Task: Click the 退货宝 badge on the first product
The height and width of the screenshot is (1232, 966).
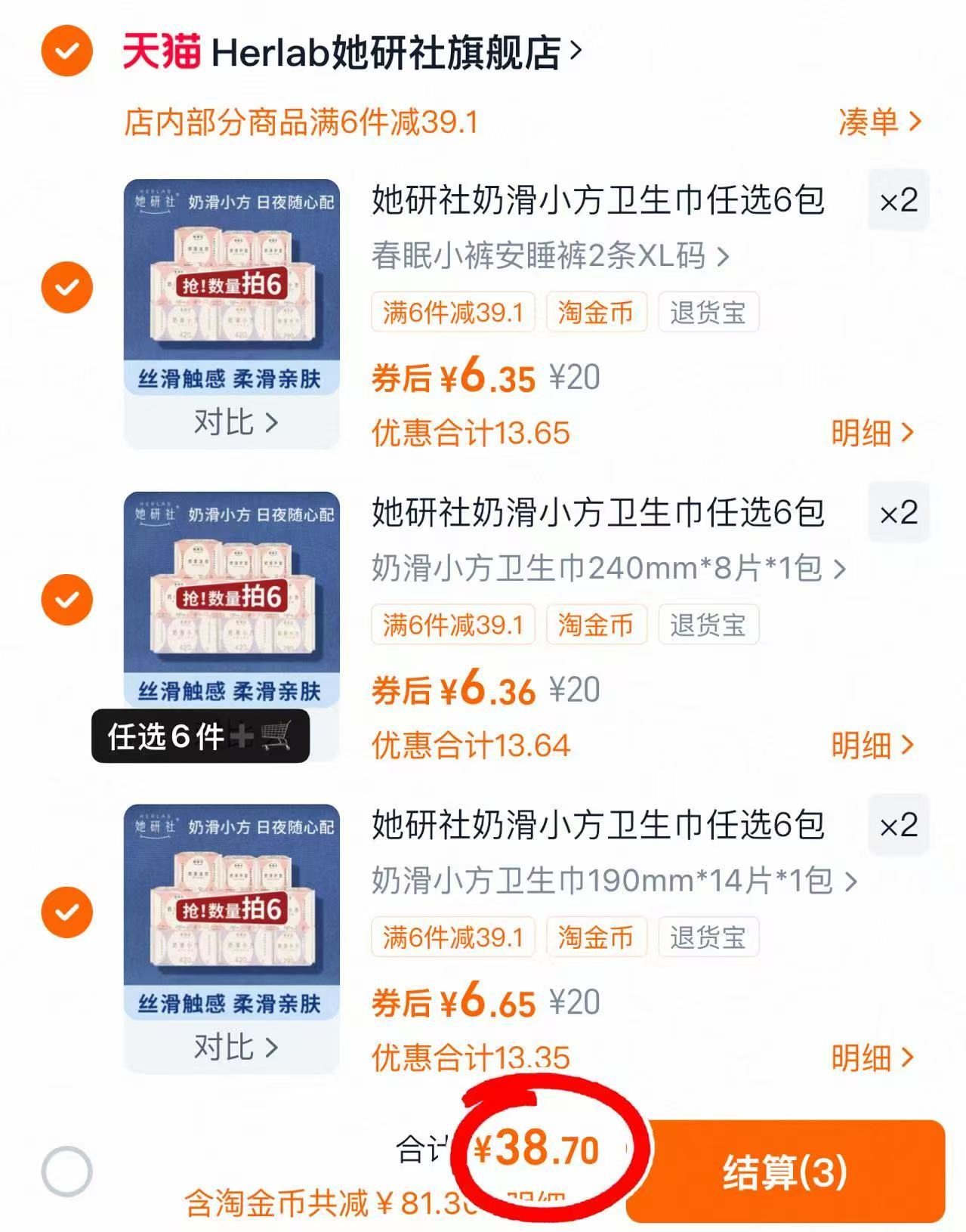Action: tap(707, 313)
